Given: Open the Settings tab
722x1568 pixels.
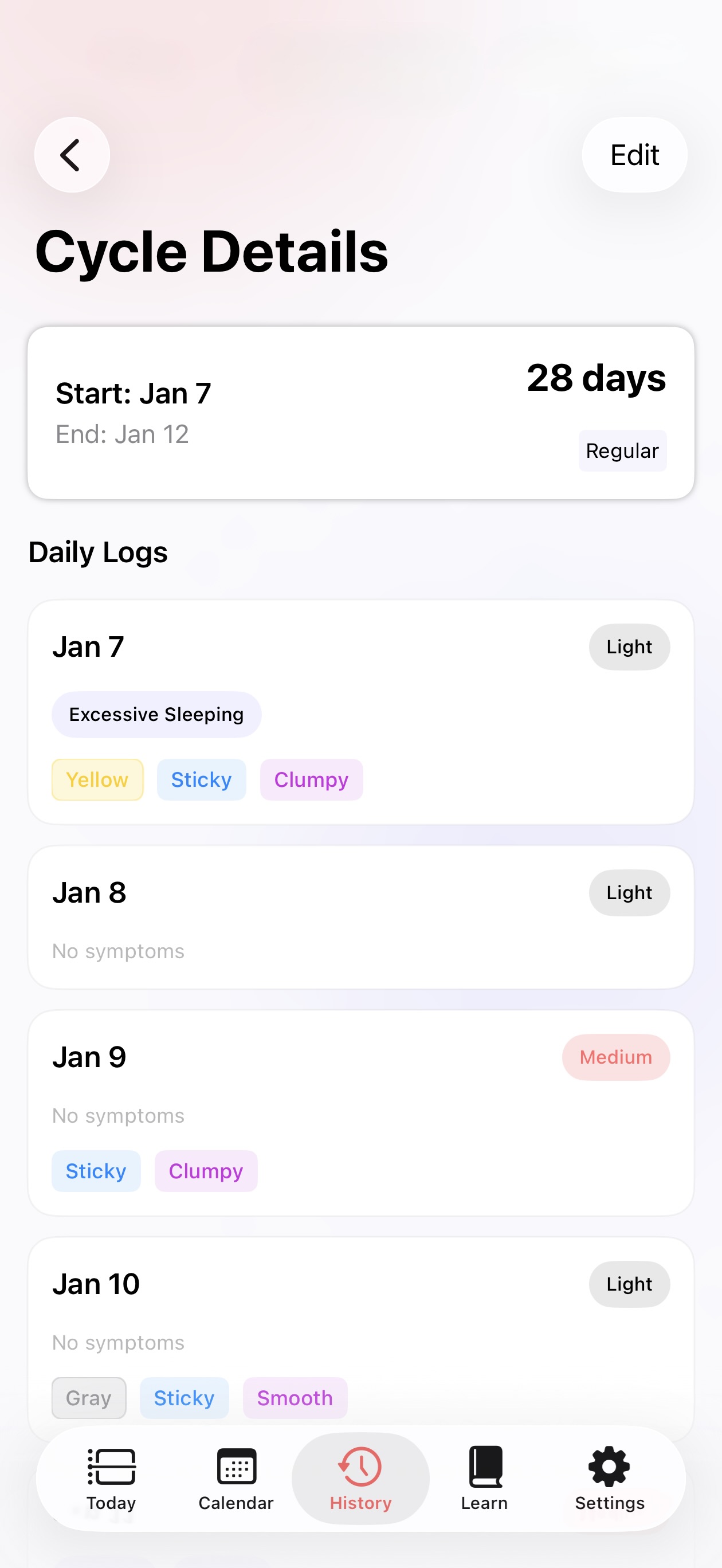Looking at the screenshot, I should point(609,1478).
